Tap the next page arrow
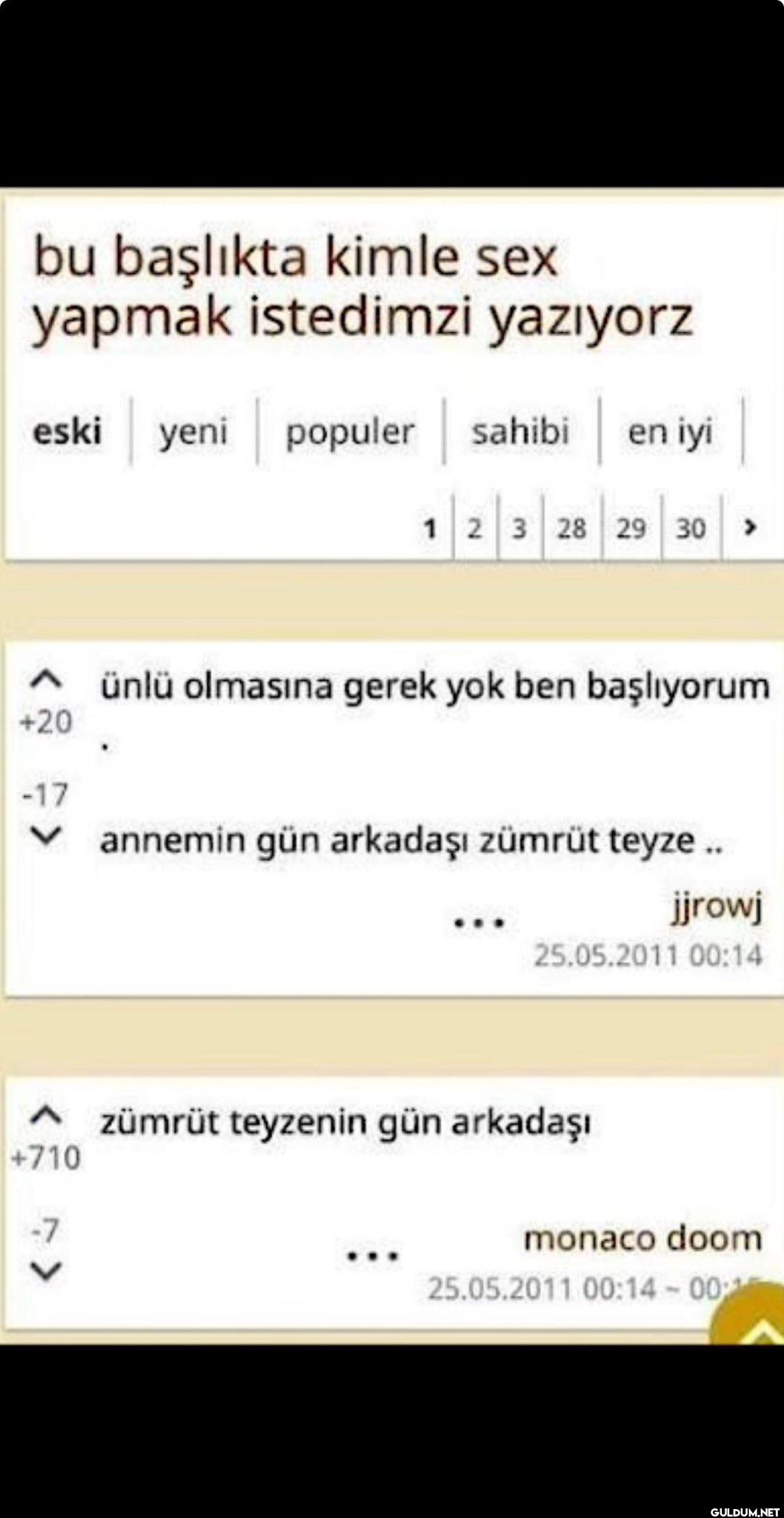Image resolution: width=784 pixels, height=1518 pixels. pyautogui.click(x=750, y=527)
